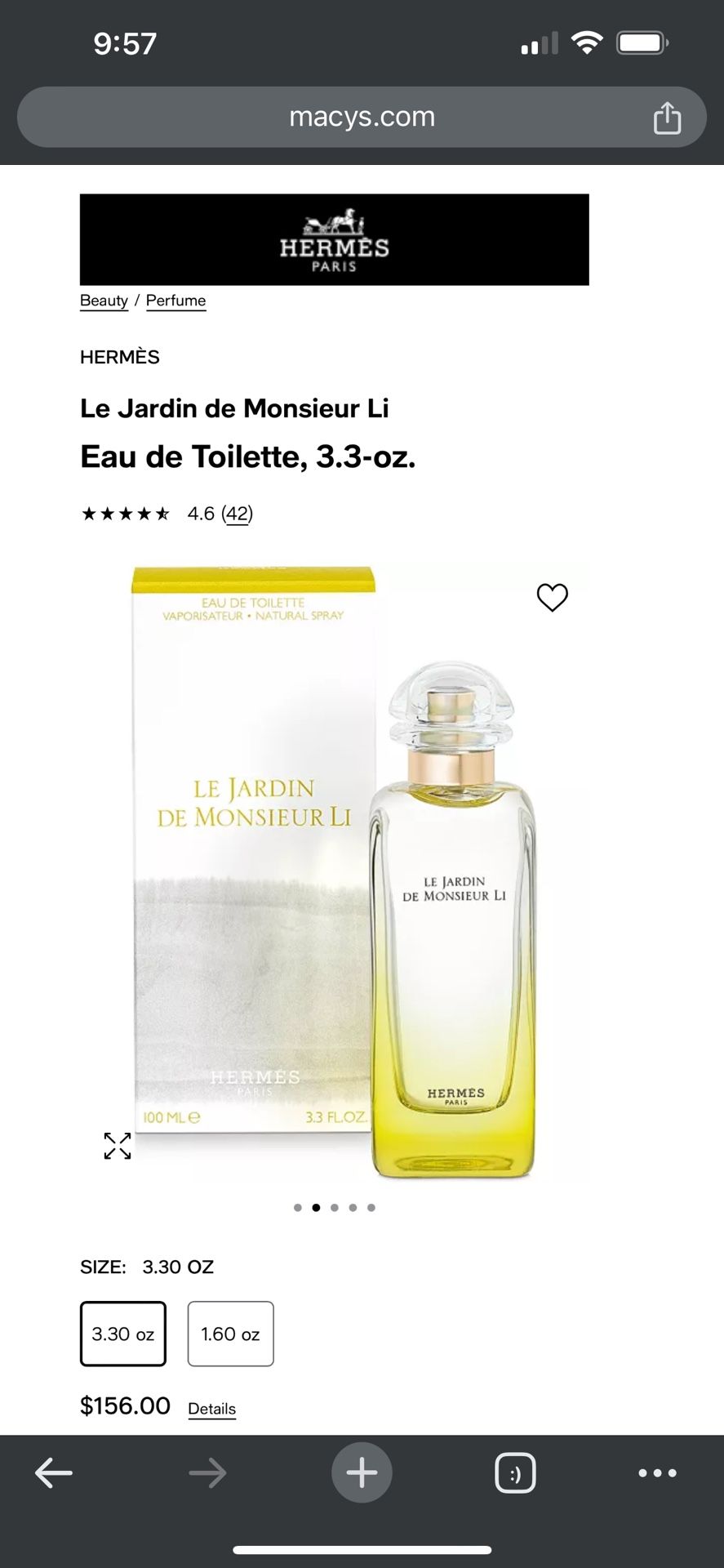
Task: Share this page from the browser bar
Action: 666,118
